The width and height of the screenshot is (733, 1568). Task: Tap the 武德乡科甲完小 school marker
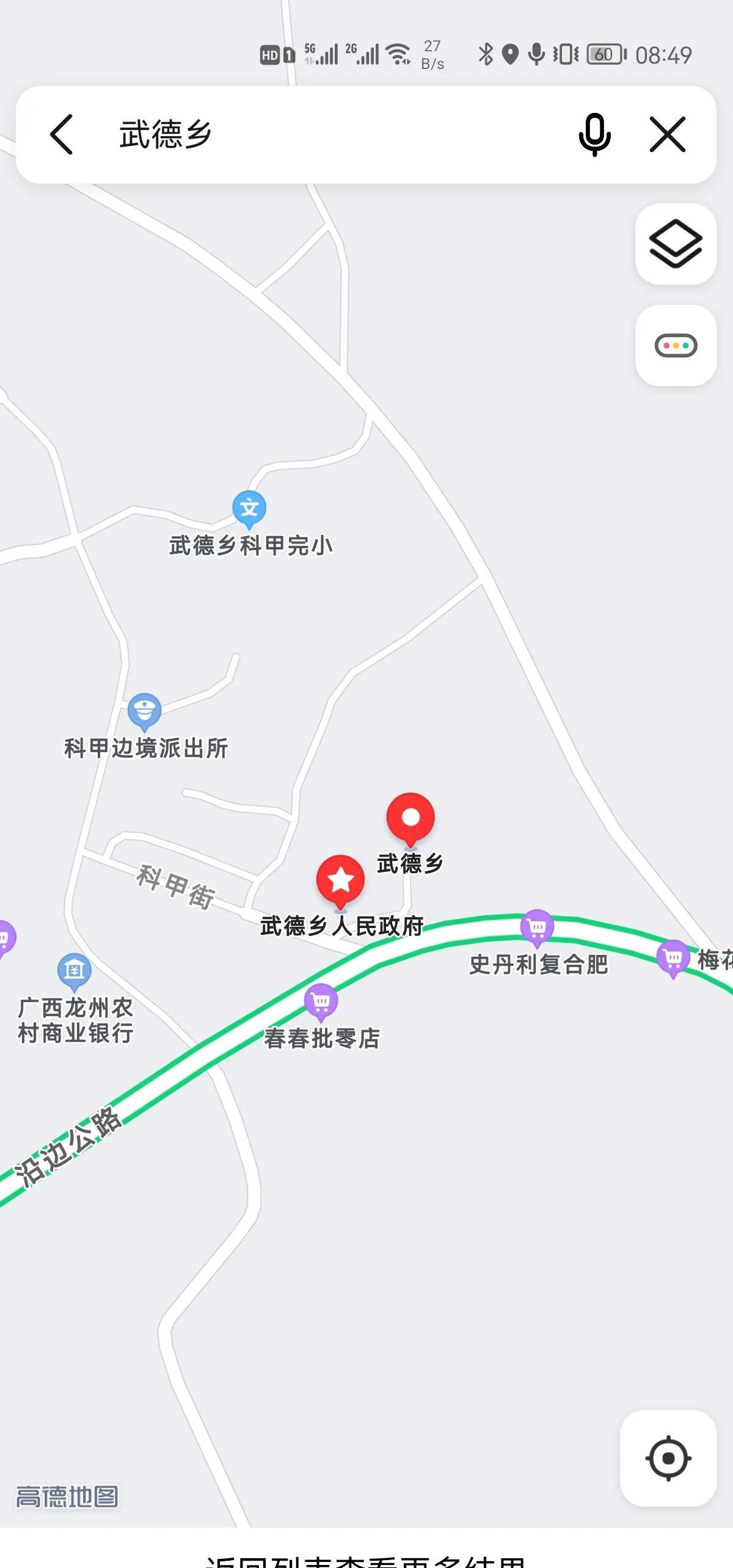coord(249,509)
